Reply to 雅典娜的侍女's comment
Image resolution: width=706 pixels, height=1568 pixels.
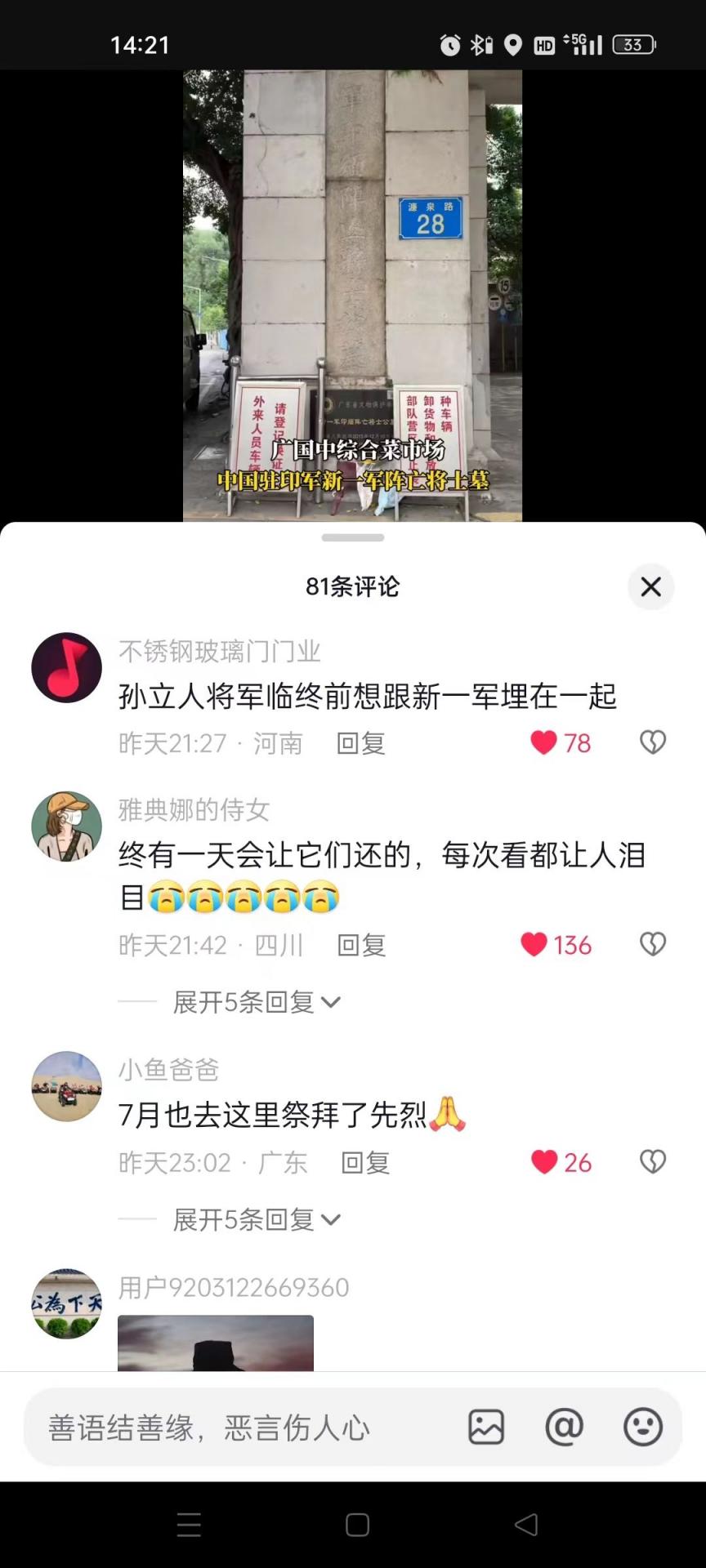(361, 945)
